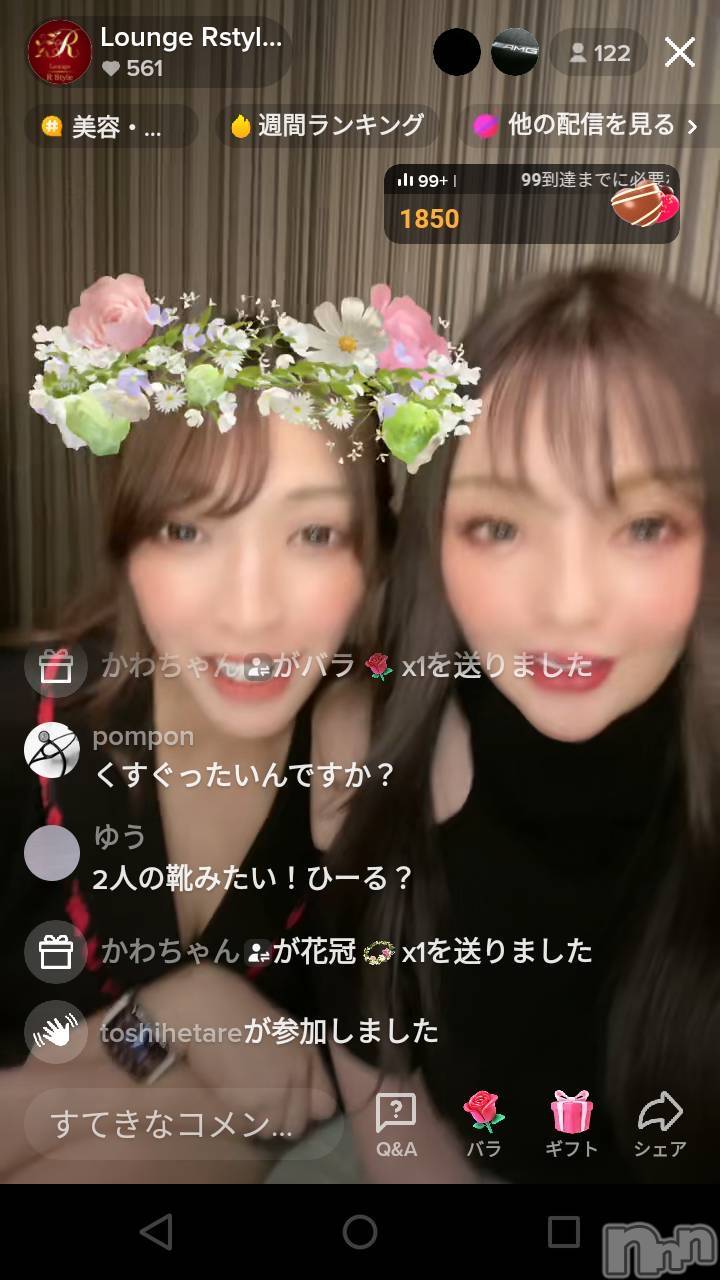View the 122 viewers list

[x=599, y=52]
